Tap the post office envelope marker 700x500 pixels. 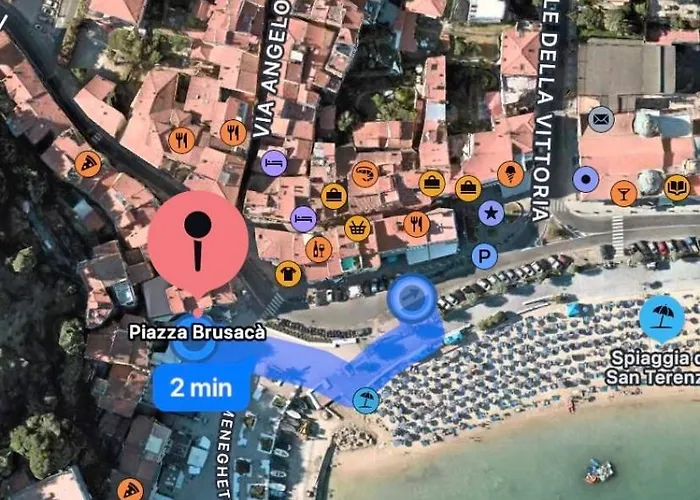click(600, 119)
